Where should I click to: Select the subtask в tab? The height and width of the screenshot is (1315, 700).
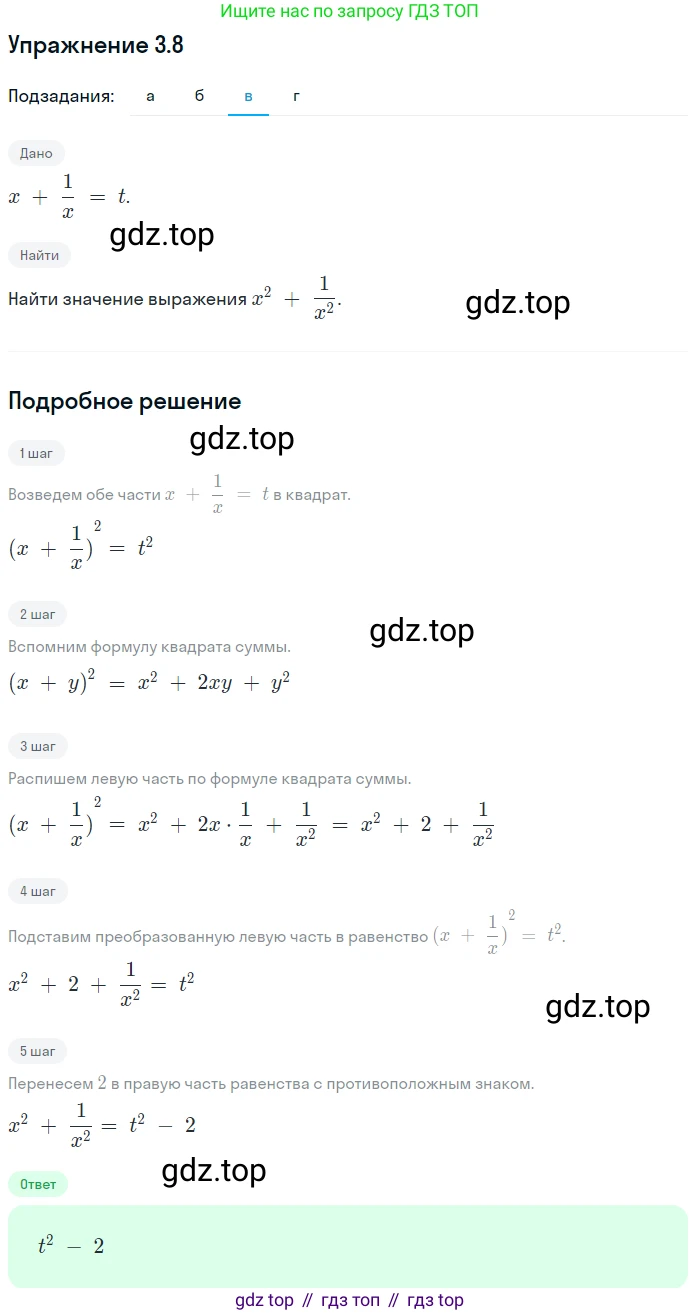click(248, 96)
